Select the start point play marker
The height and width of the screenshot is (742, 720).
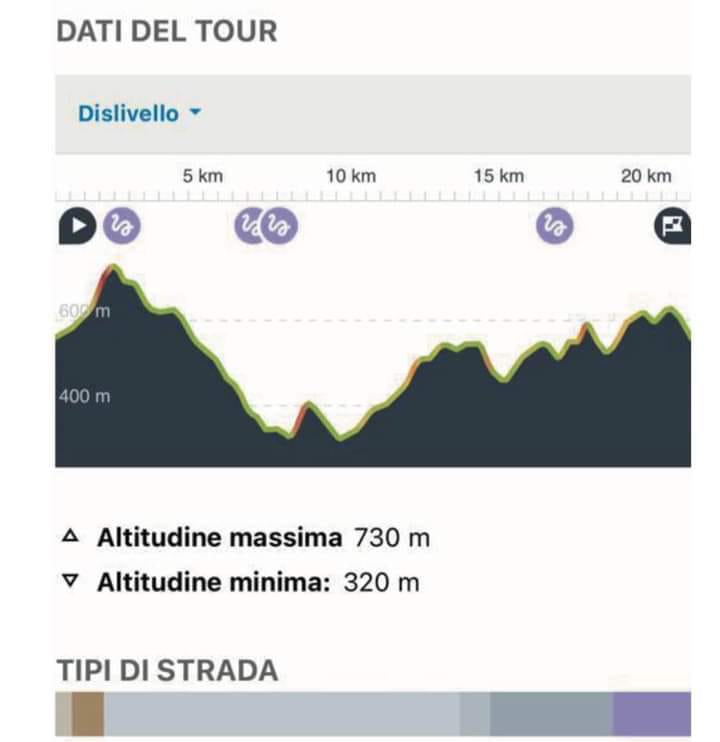[77, 226]
